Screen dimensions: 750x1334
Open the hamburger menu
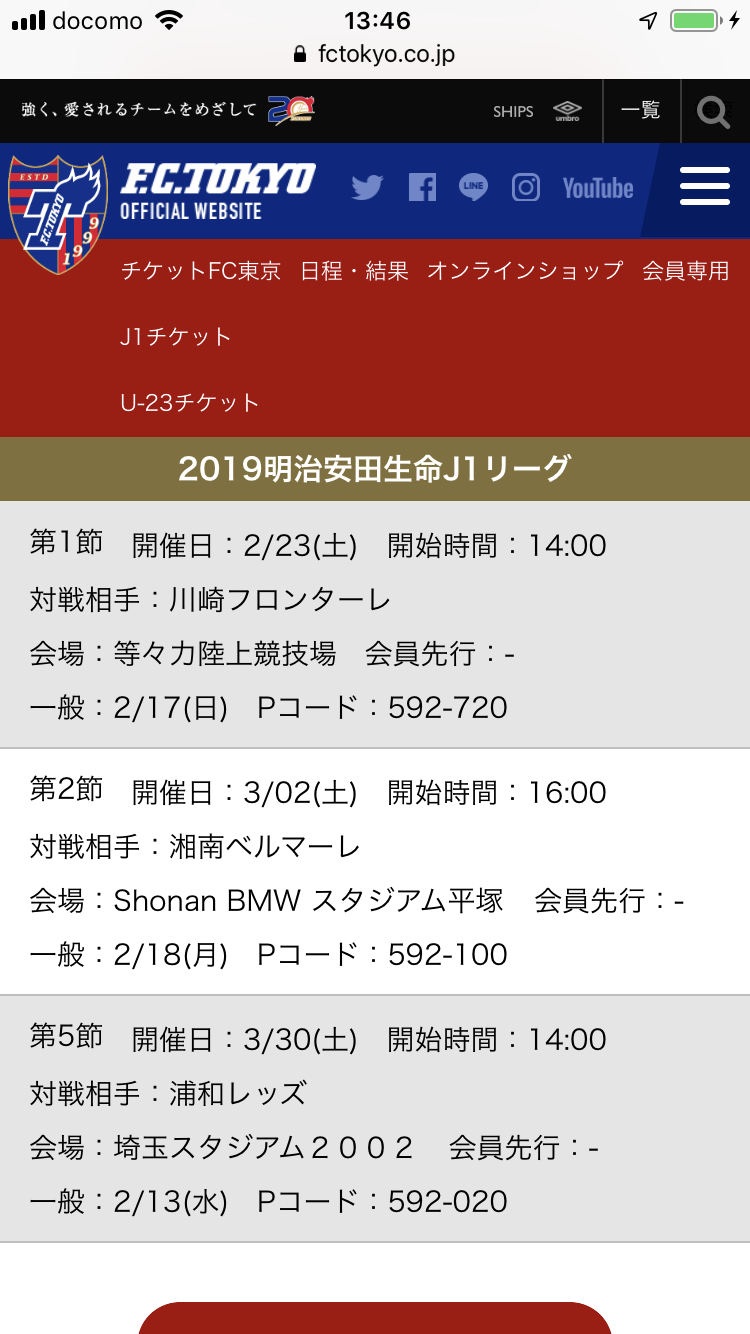(704, 187)
